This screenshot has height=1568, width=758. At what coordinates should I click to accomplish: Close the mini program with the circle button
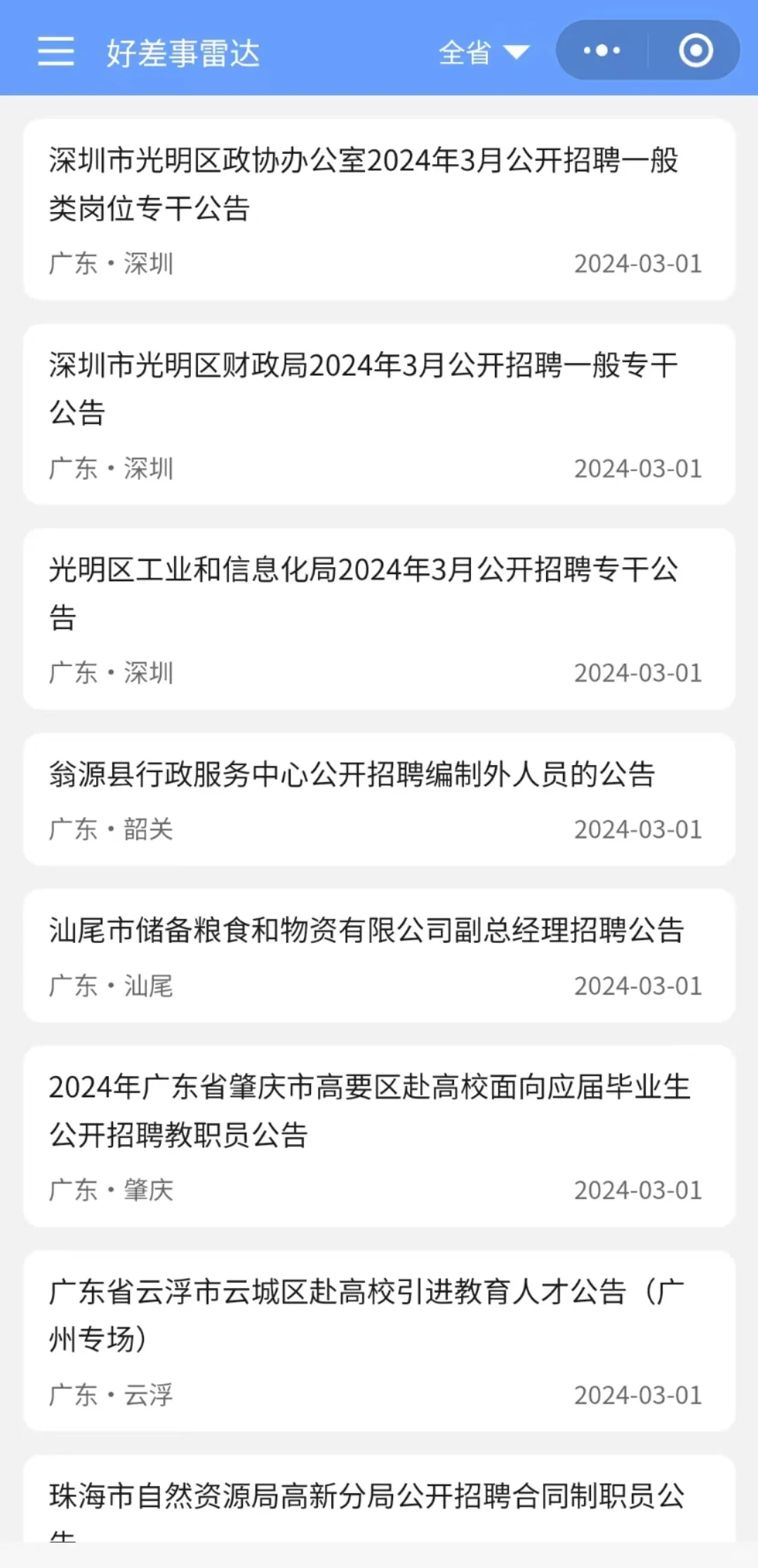696,51
